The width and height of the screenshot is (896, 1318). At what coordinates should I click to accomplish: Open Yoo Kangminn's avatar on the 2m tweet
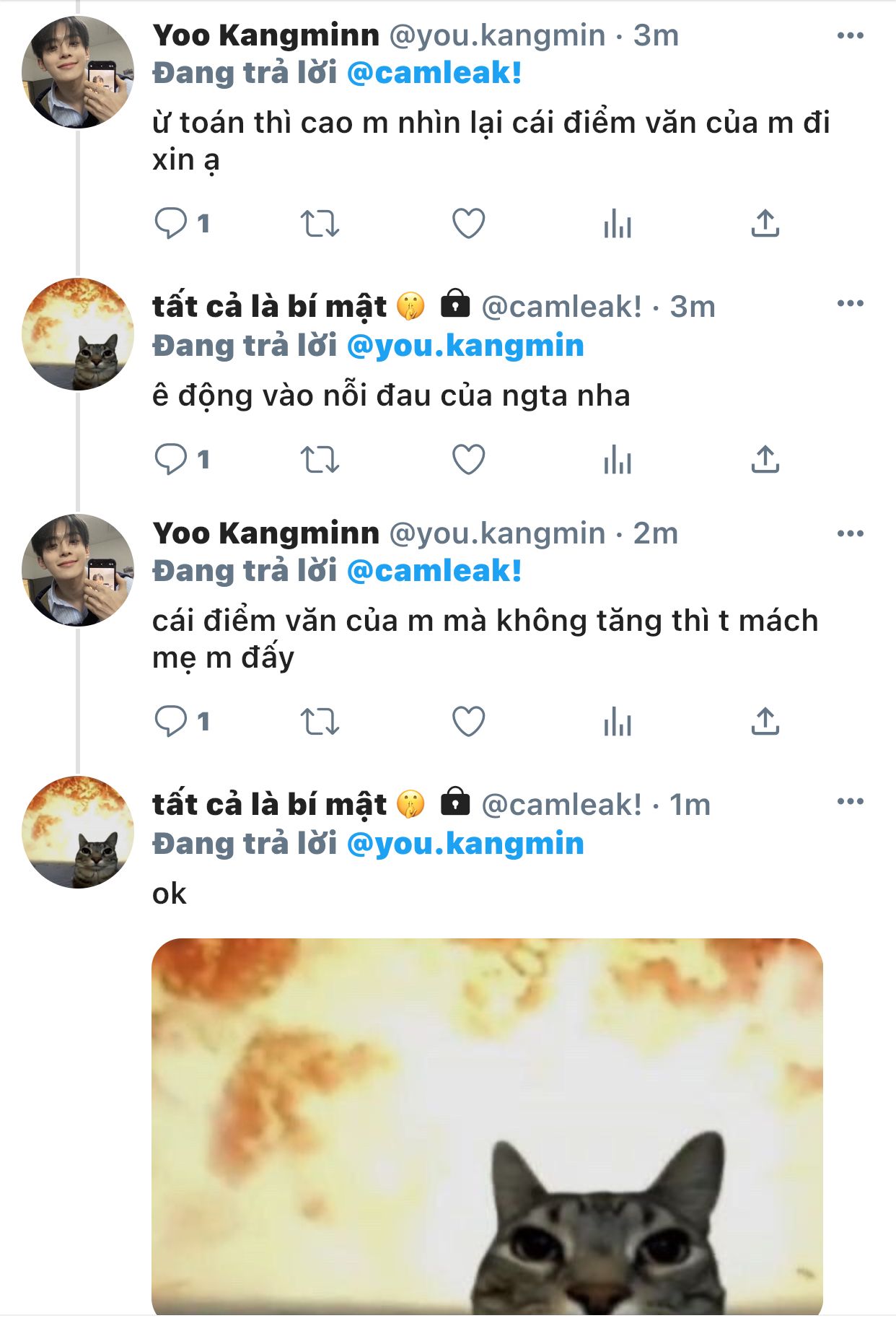pyautogui.click(x=78, y=570)
